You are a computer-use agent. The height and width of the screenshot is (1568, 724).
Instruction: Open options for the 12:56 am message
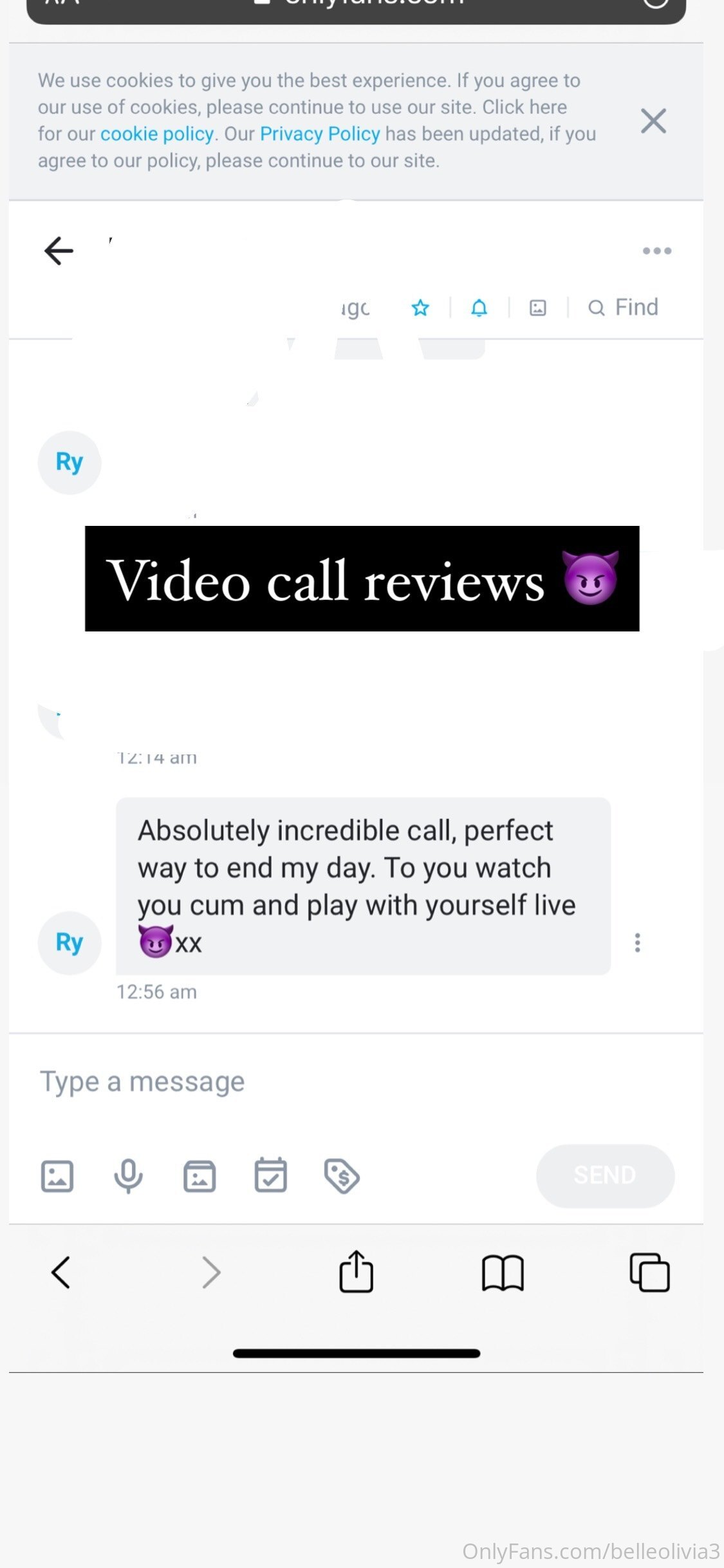(637, 942)
